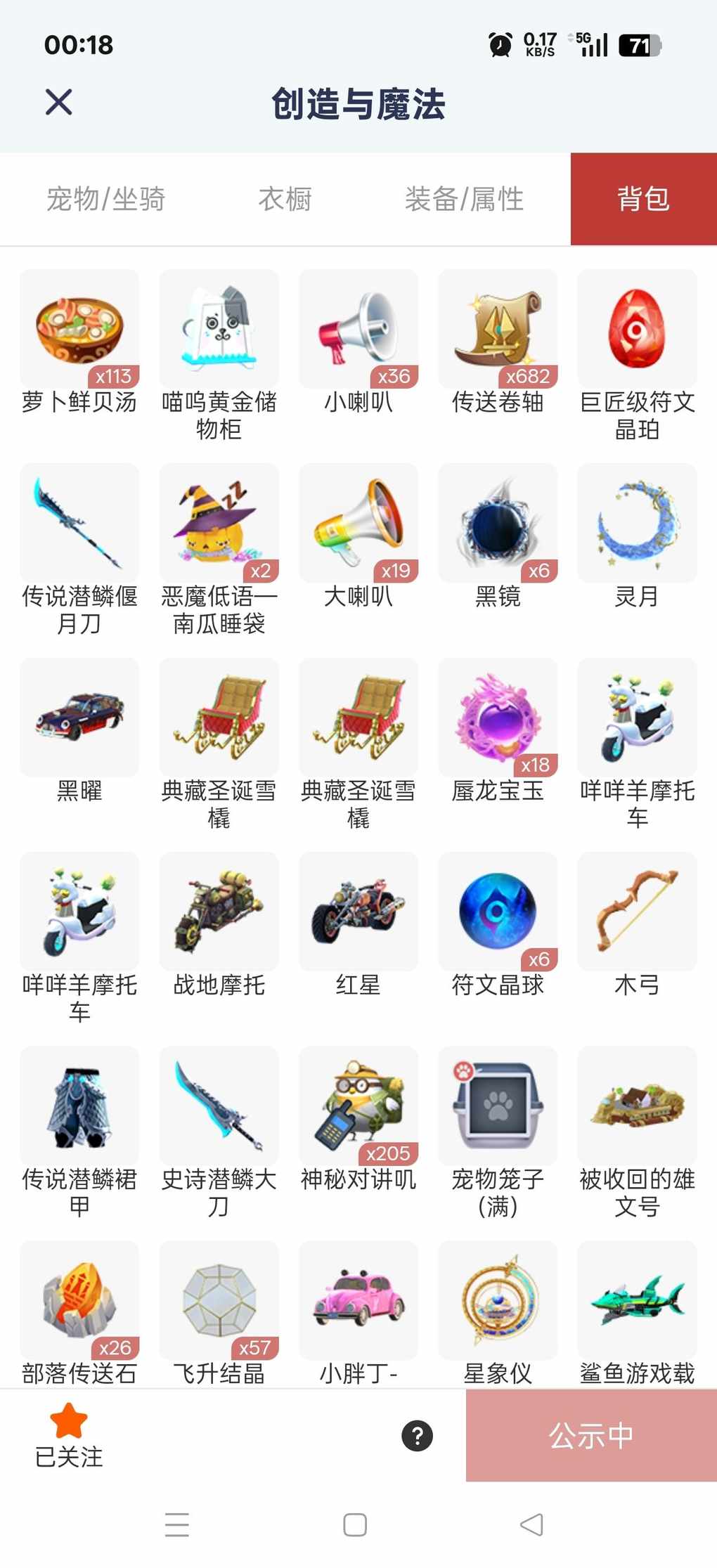Select the 灵月 item
The width and height of the screenshot is (717, 1568).
click(x=637, y=524)
